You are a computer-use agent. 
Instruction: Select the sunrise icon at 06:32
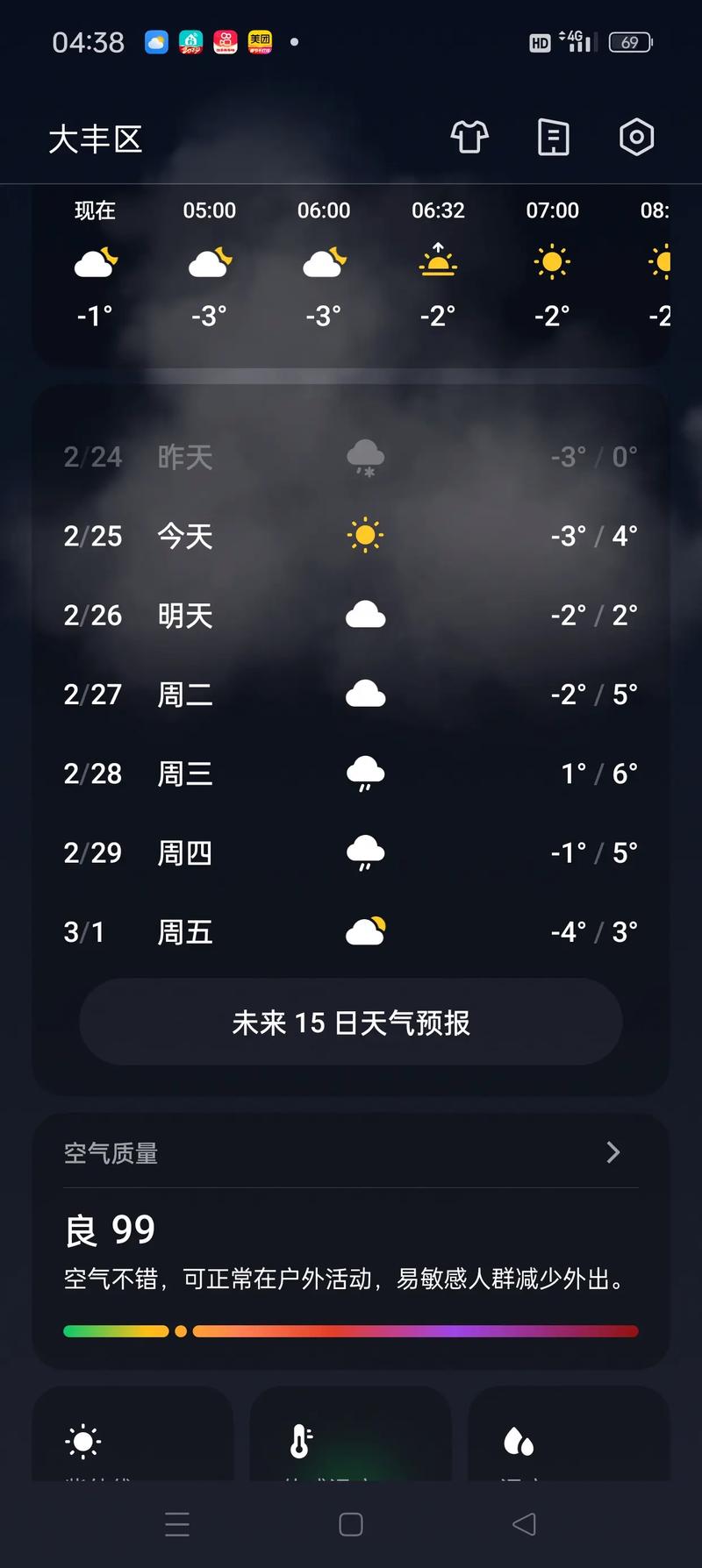[x=436, y=261]
